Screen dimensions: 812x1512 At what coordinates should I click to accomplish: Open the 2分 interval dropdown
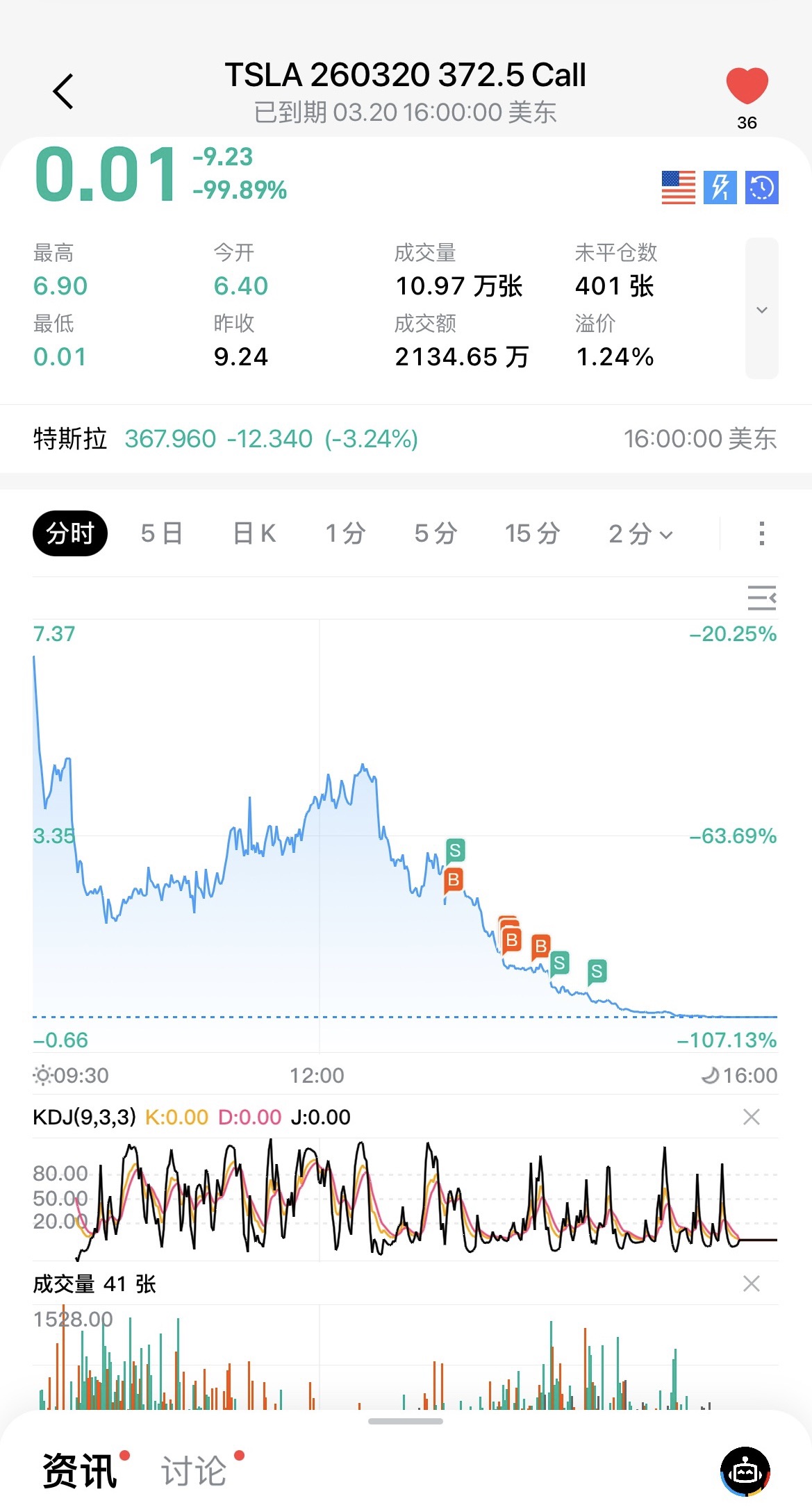point(640,533)
